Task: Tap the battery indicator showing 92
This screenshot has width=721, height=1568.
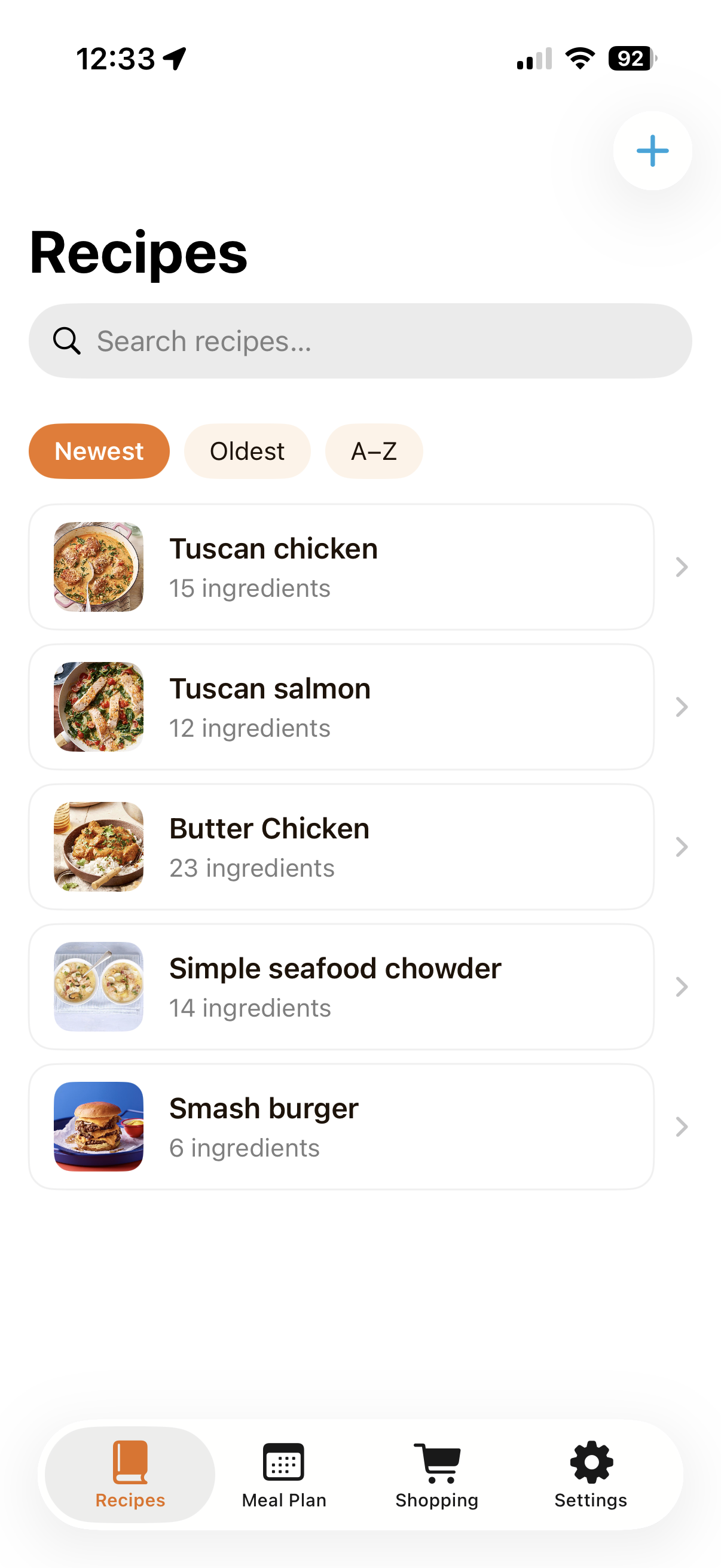Action: coord(631,59)
